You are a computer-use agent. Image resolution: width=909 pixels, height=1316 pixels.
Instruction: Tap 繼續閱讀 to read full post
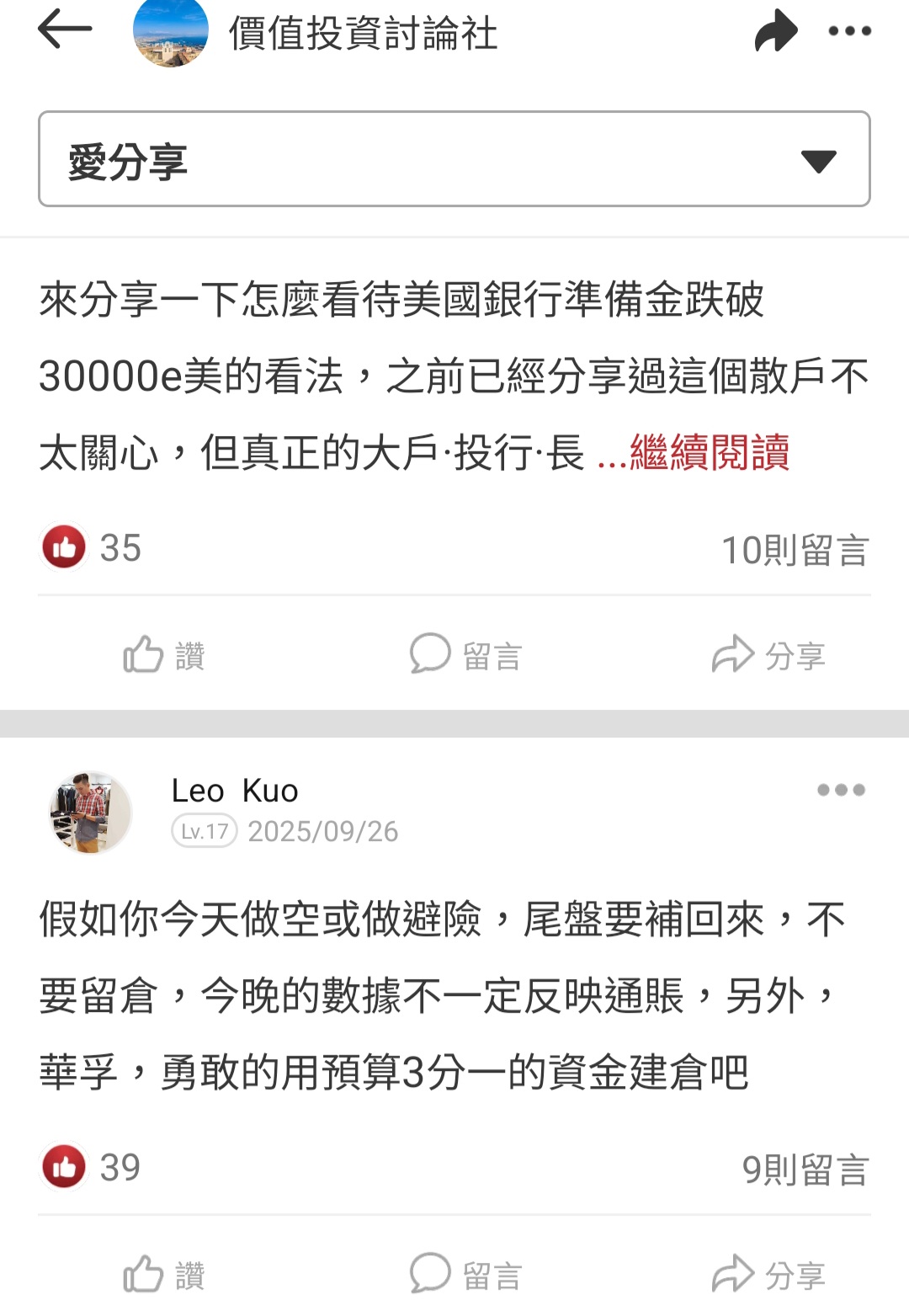(x=709, y=453)
